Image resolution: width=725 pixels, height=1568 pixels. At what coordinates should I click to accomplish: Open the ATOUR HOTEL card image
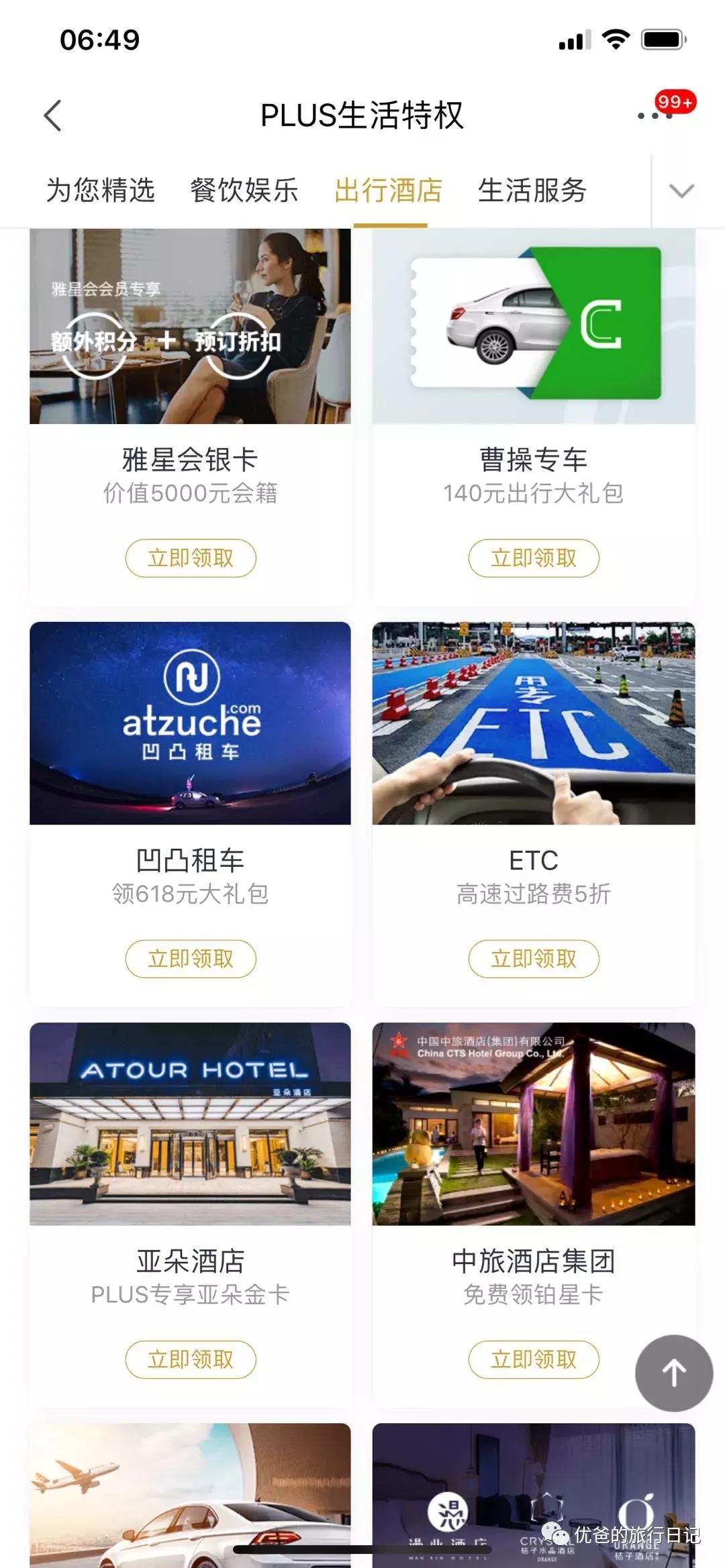point(190,1124)
